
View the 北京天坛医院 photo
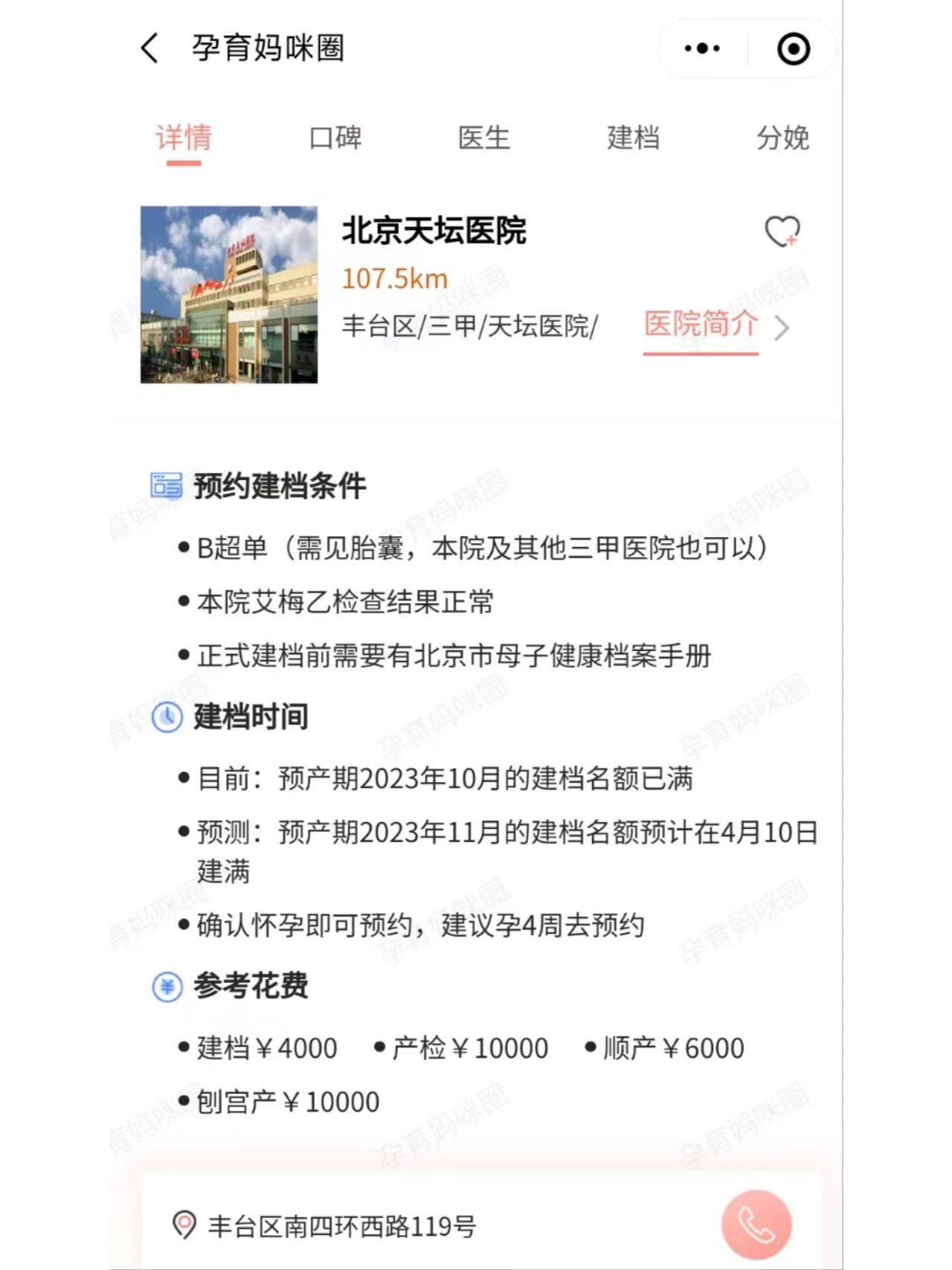coord(229,295)
